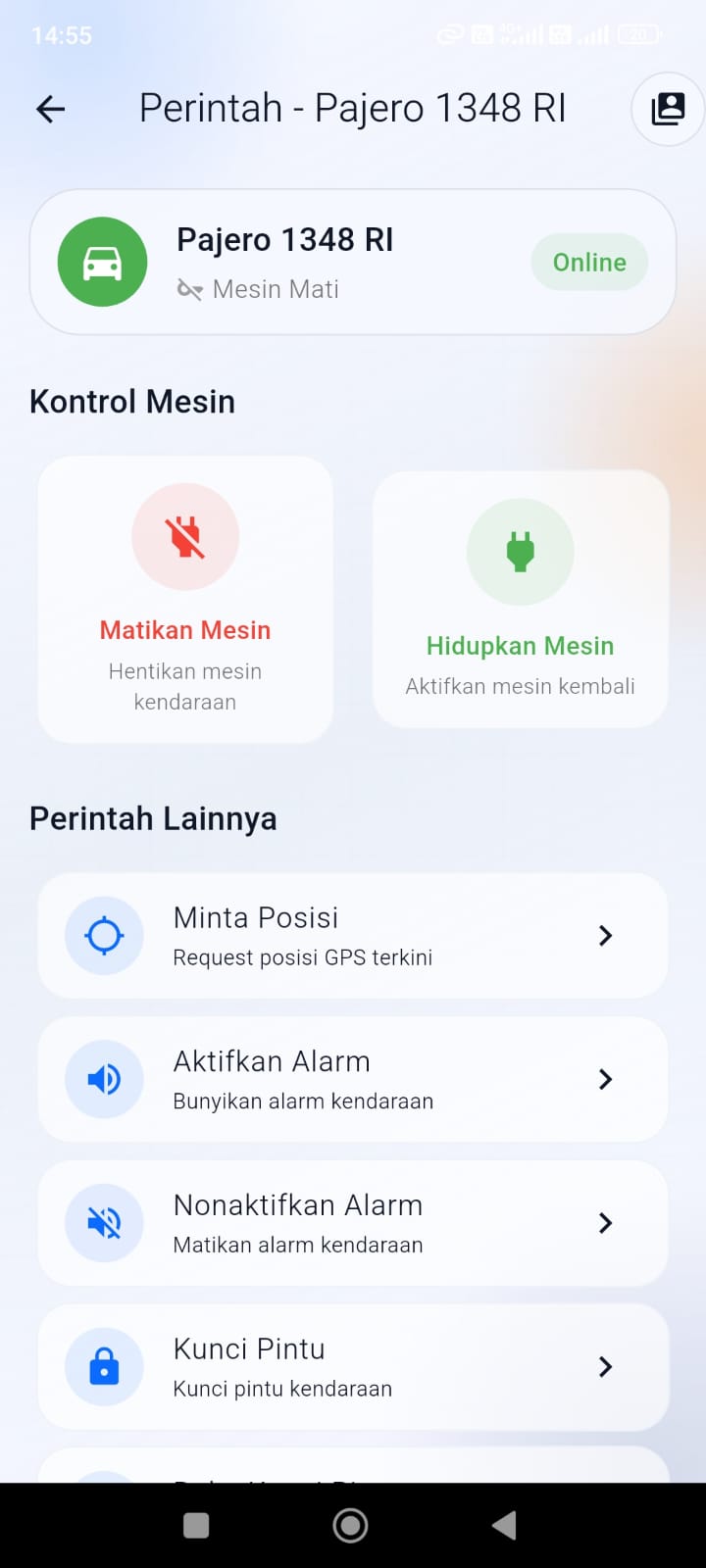
Task: Choose Aktifkan Alarm command
Action: tap(353, 1079)
